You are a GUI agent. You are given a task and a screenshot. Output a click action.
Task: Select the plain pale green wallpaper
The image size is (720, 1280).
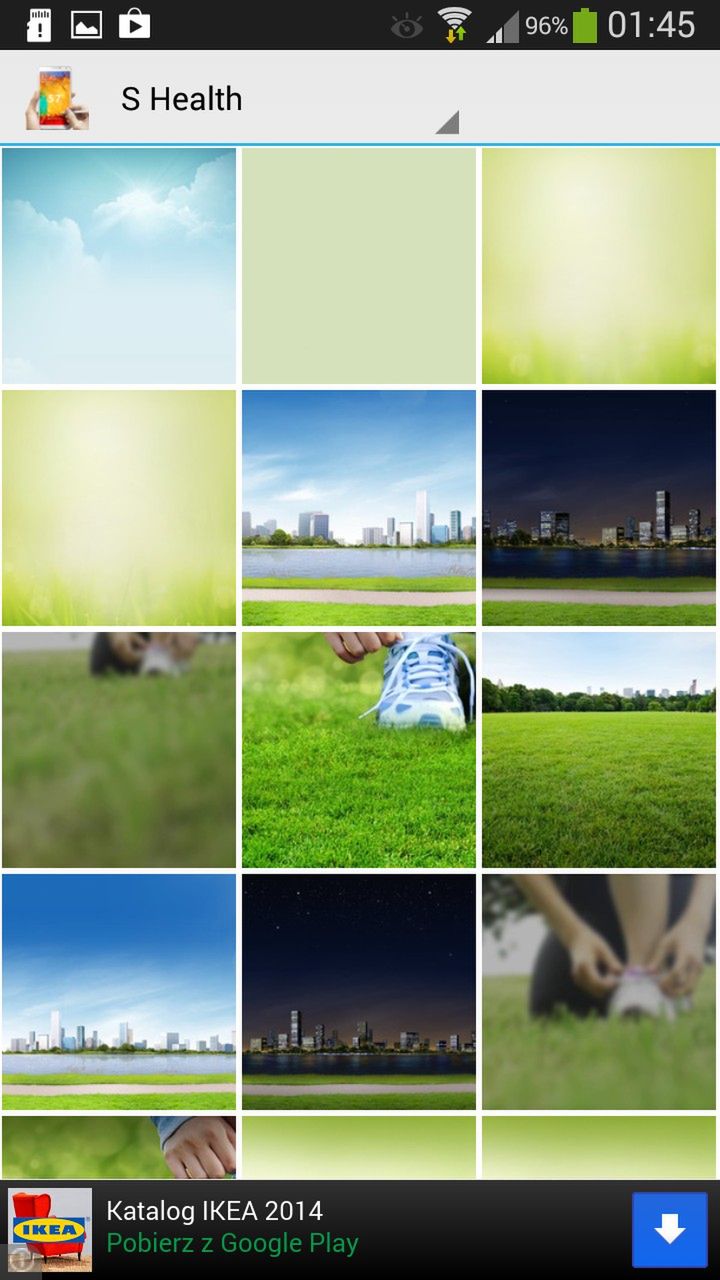click(359, 266)
